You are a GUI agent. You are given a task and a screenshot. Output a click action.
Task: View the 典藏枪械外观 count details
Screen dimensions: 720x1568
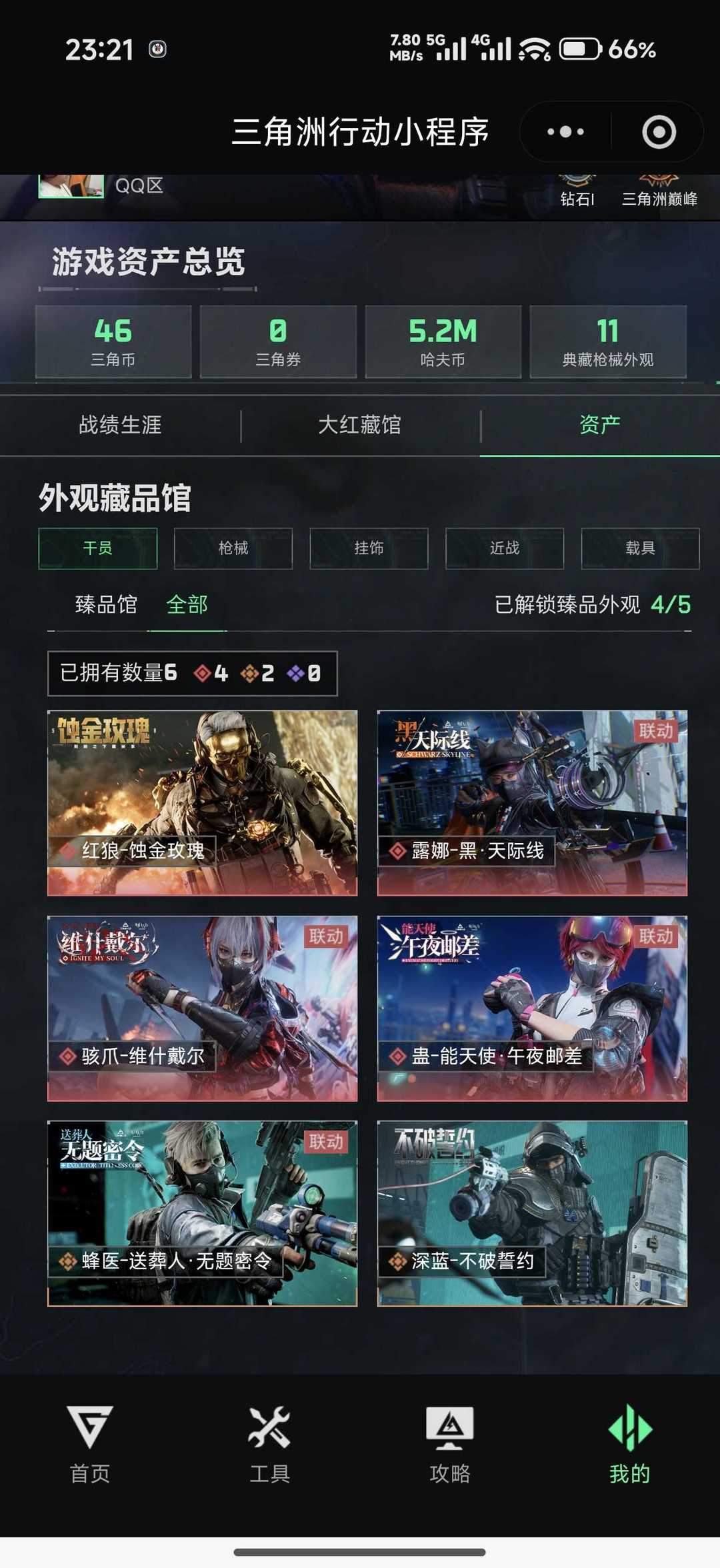(x=607, y=342)
